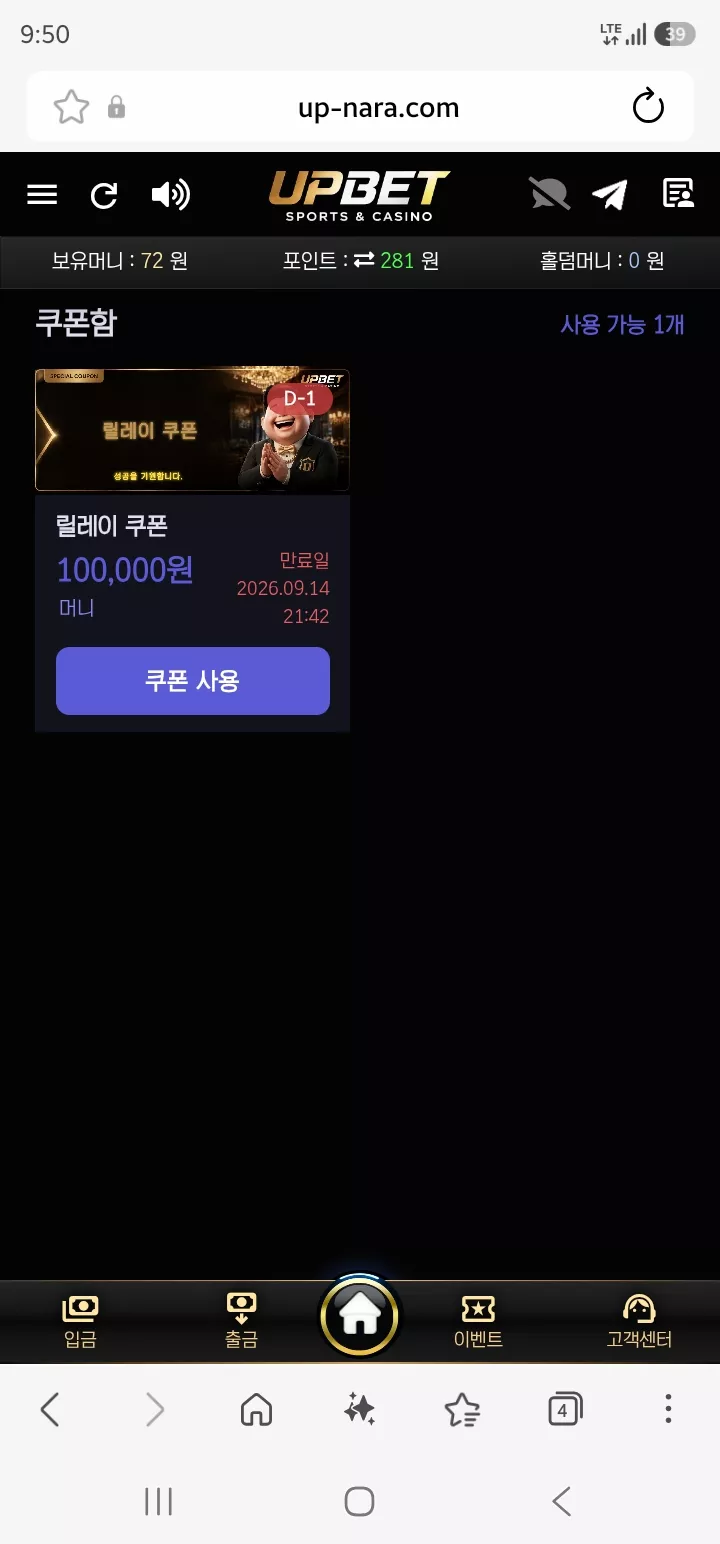Tap the up-nara.com address field

tap(379, 108)
